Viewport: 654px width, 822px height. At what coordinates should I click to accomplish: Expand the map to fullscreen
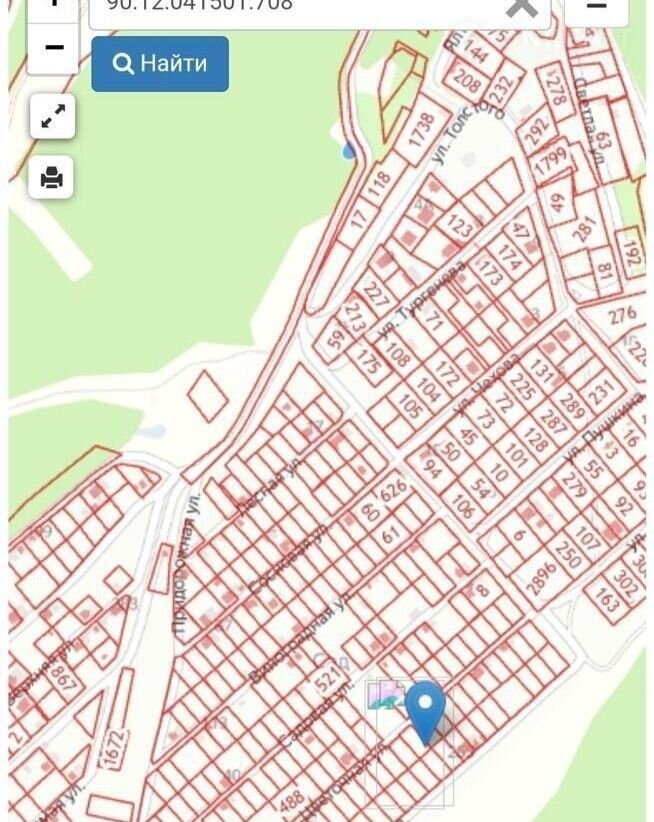click(x=52, y=117)
